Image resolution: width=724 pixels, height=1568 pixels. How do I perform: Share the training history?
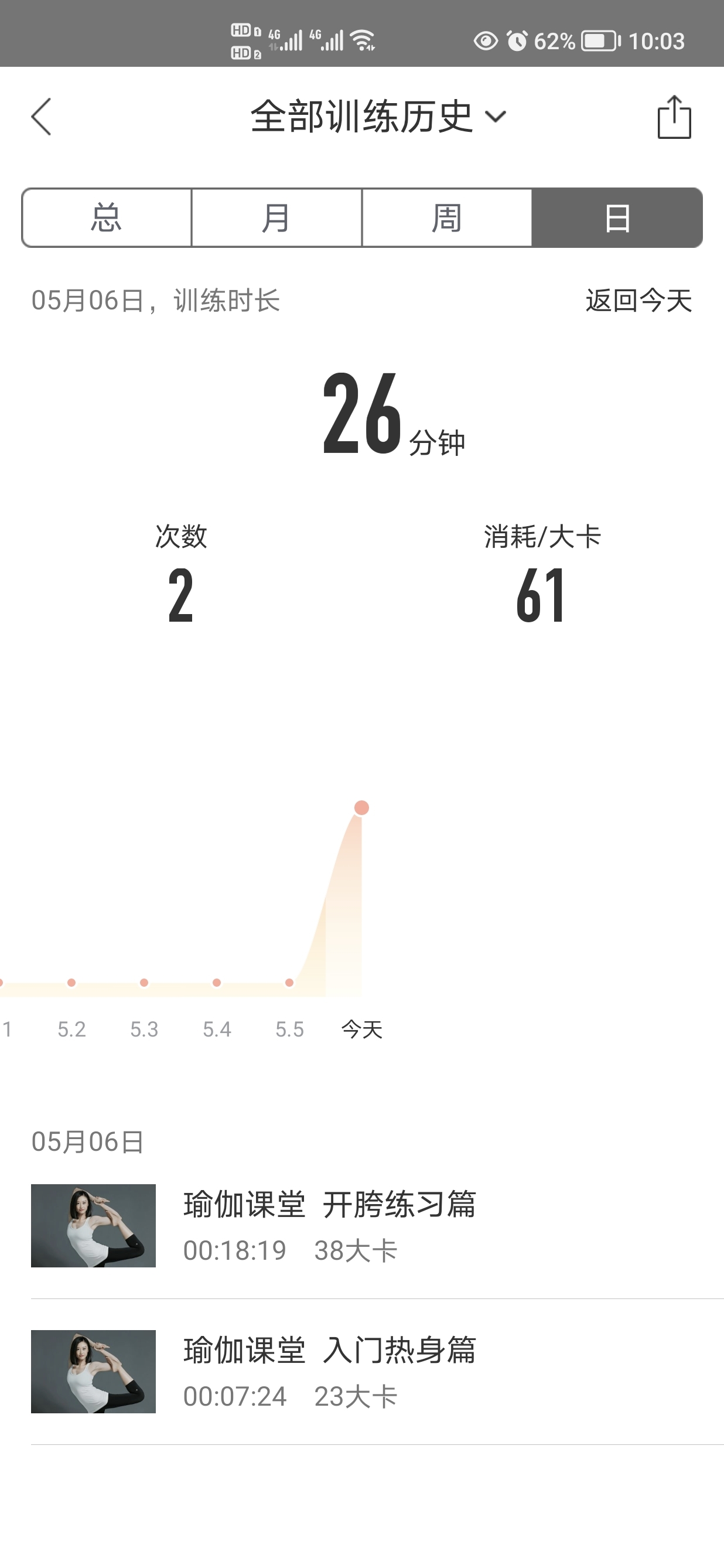(674, 117)
